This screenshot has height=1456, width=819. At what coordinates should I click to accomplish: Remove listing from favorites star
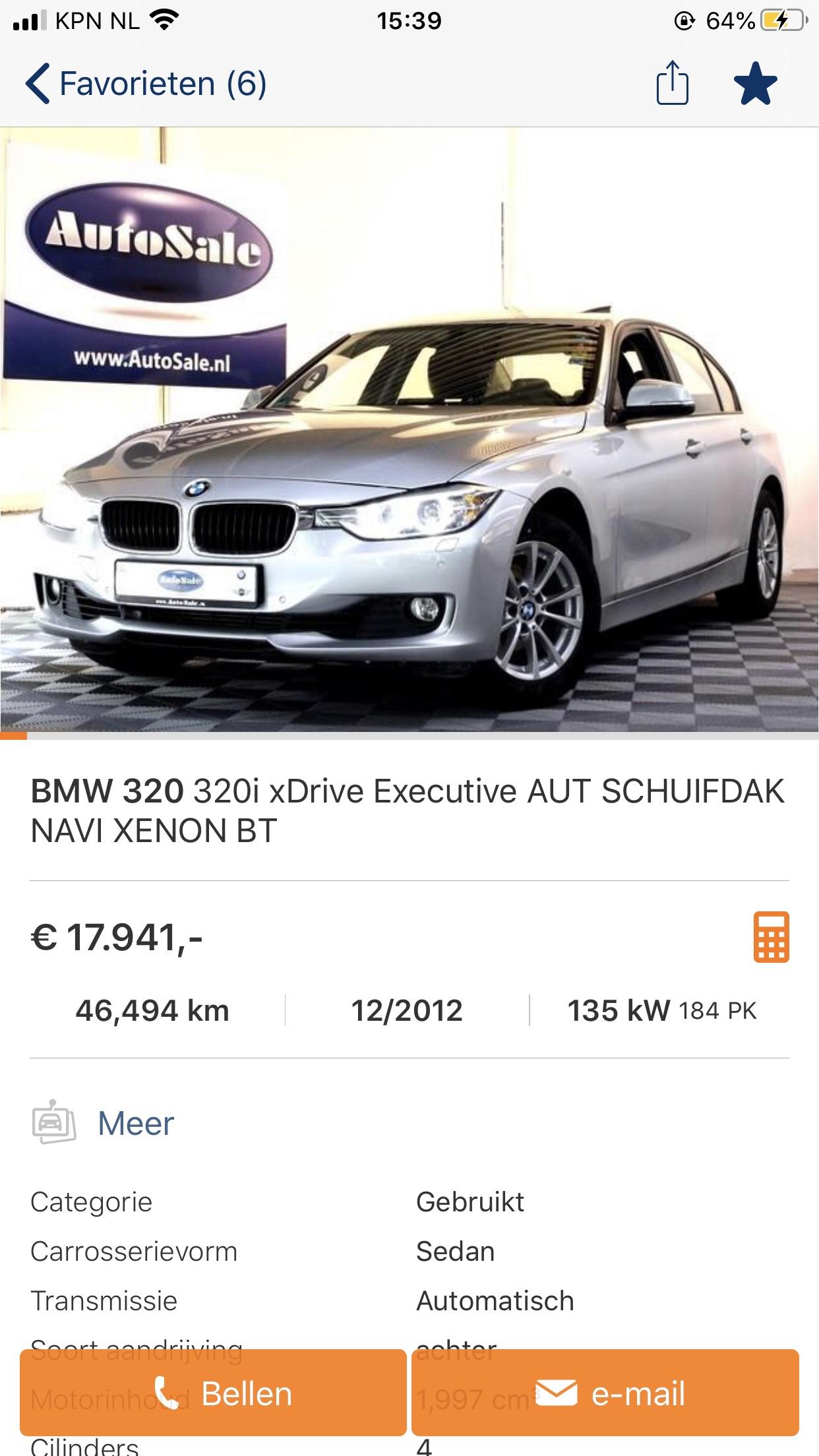(755, 84)
